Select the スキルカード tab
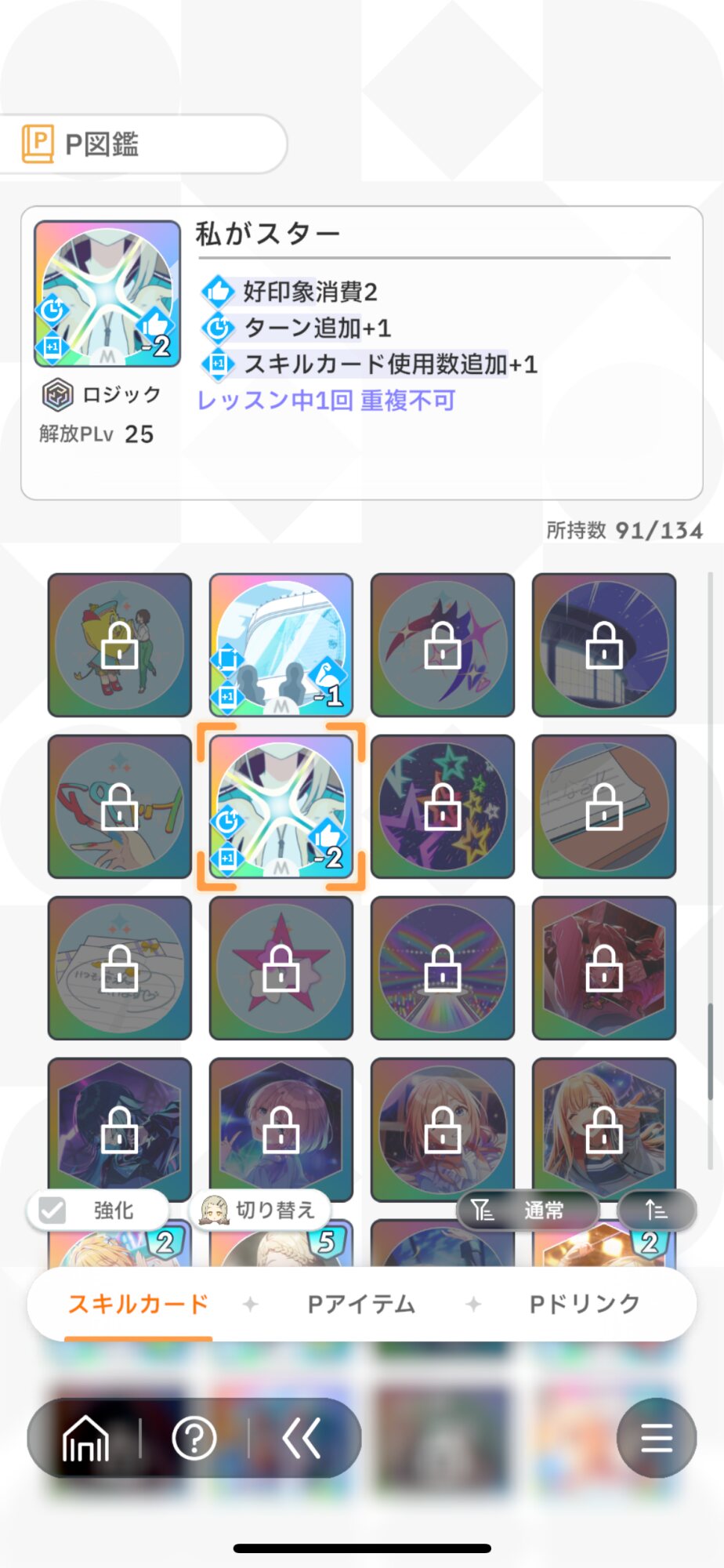Viewport: 724px width, 1568px height. [139, 1304]
